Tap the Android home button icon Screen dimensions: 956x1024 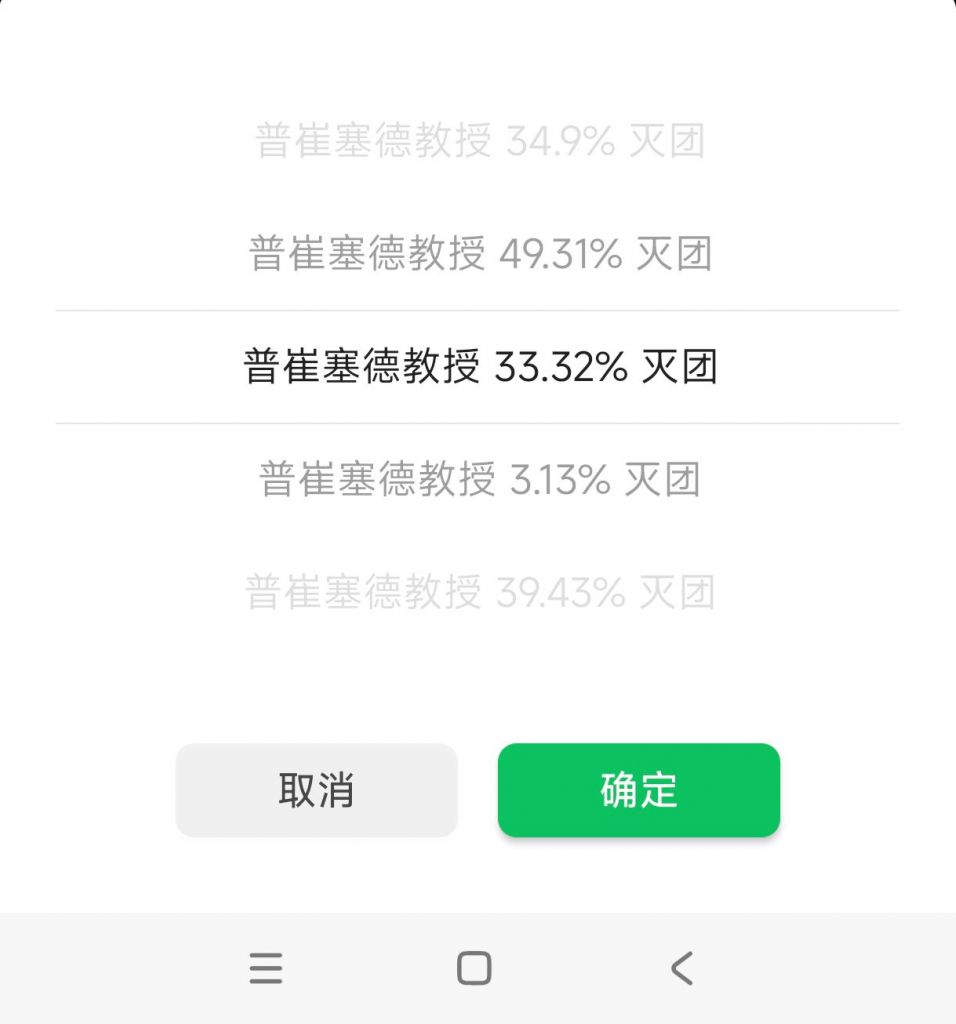point(477,967)
